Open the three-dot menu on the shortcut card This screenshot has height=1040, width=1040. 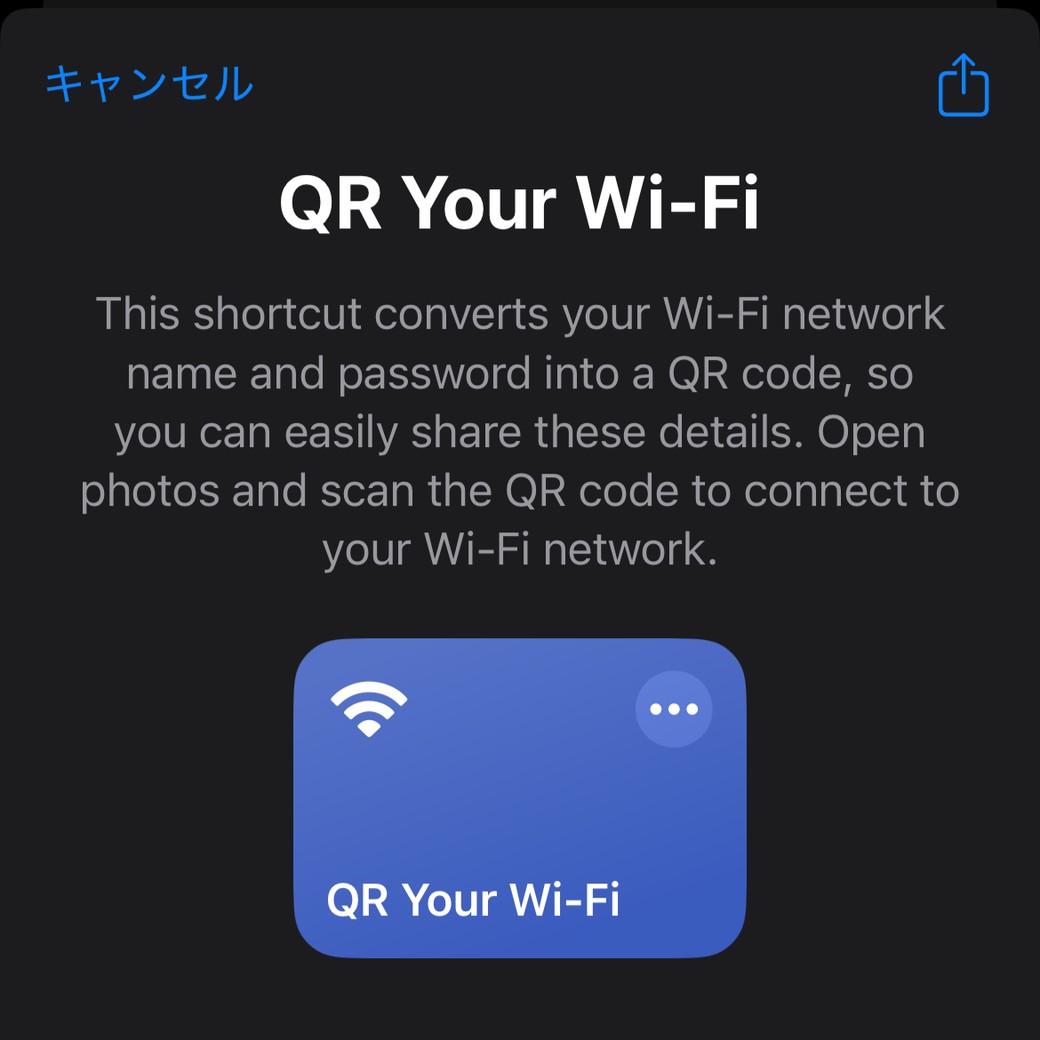(674, 709)
